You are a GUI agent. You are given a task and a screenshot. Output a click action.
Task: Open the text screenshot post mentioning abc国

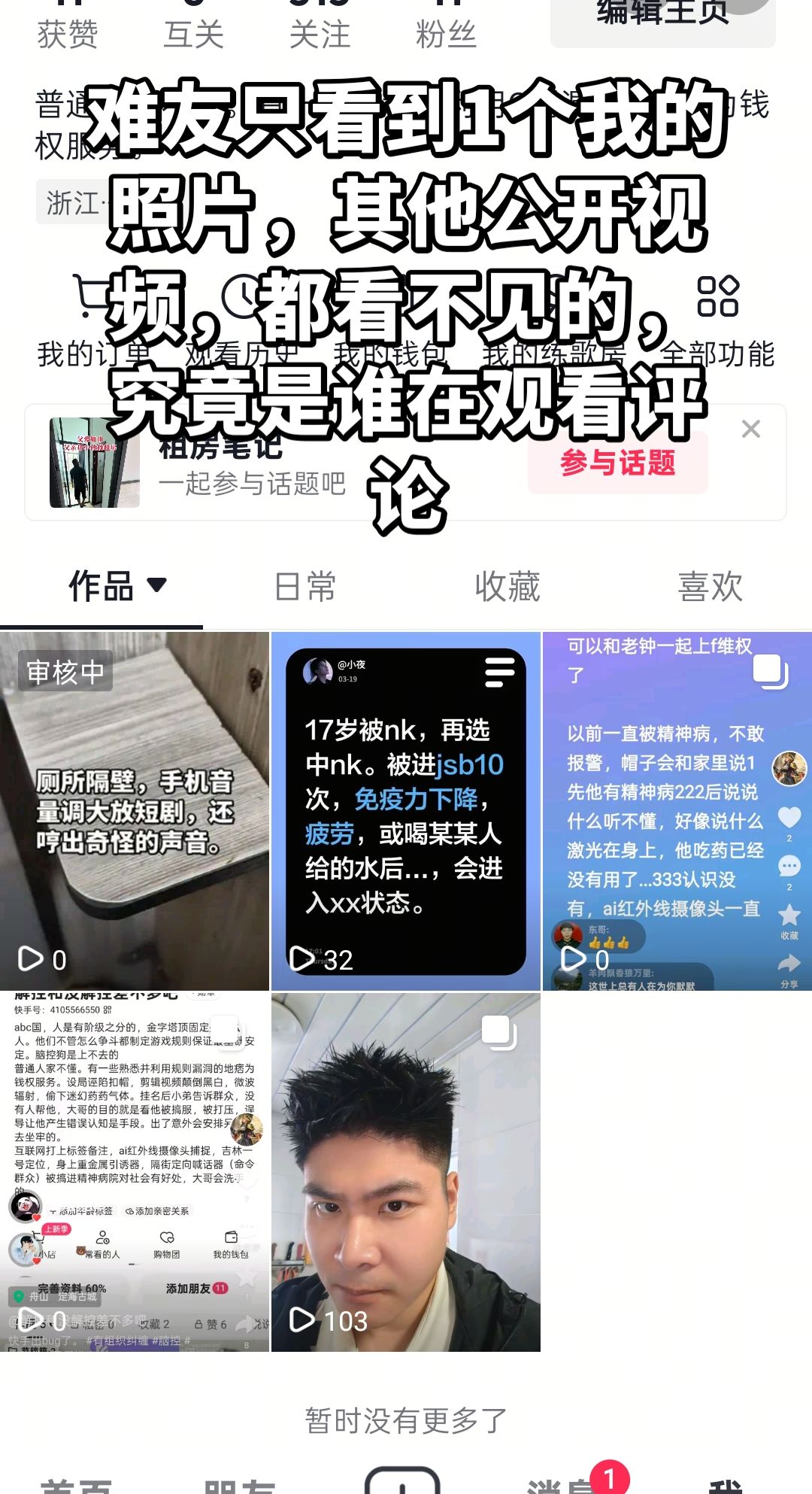[x=135, y=1171]
